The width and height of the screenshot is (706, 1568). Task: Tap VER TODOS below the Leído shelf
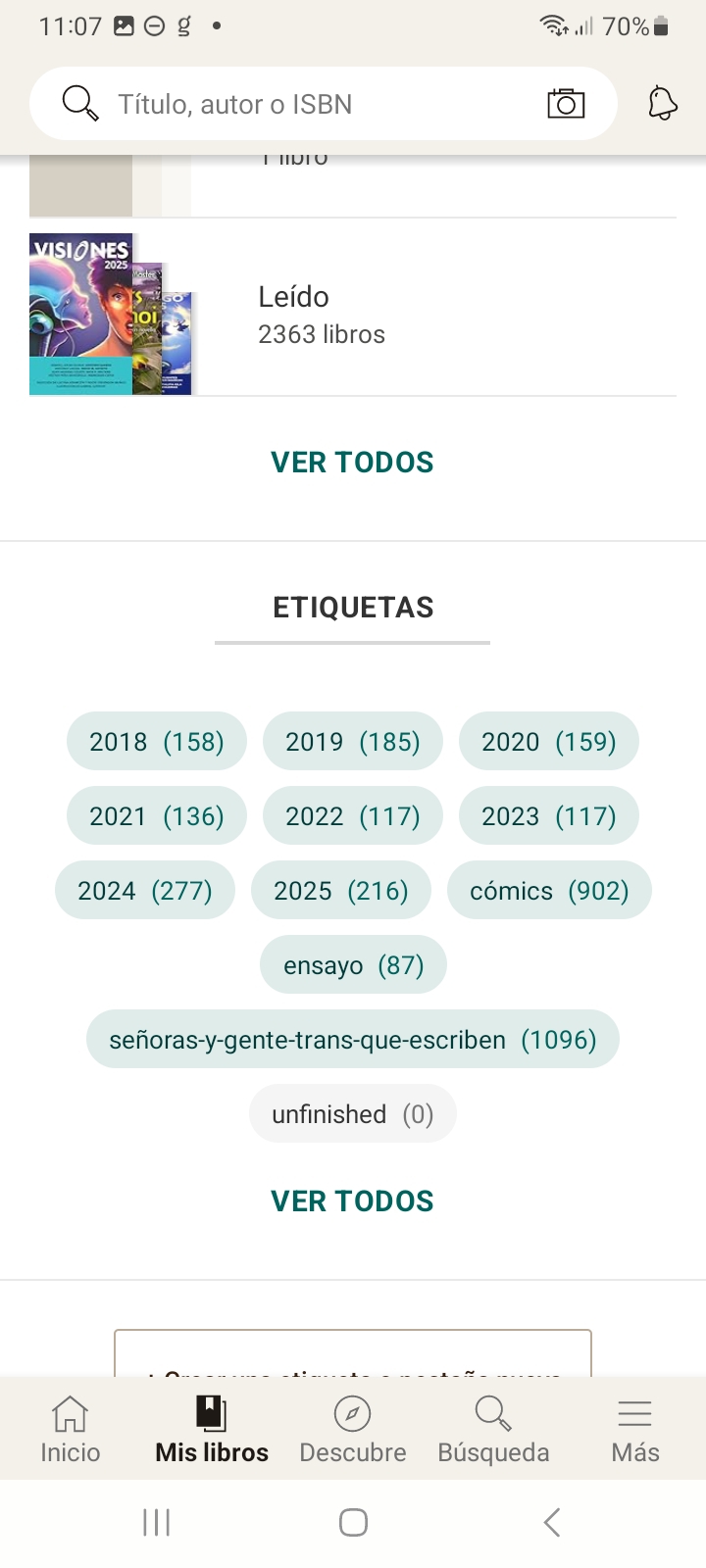point(352,463)
